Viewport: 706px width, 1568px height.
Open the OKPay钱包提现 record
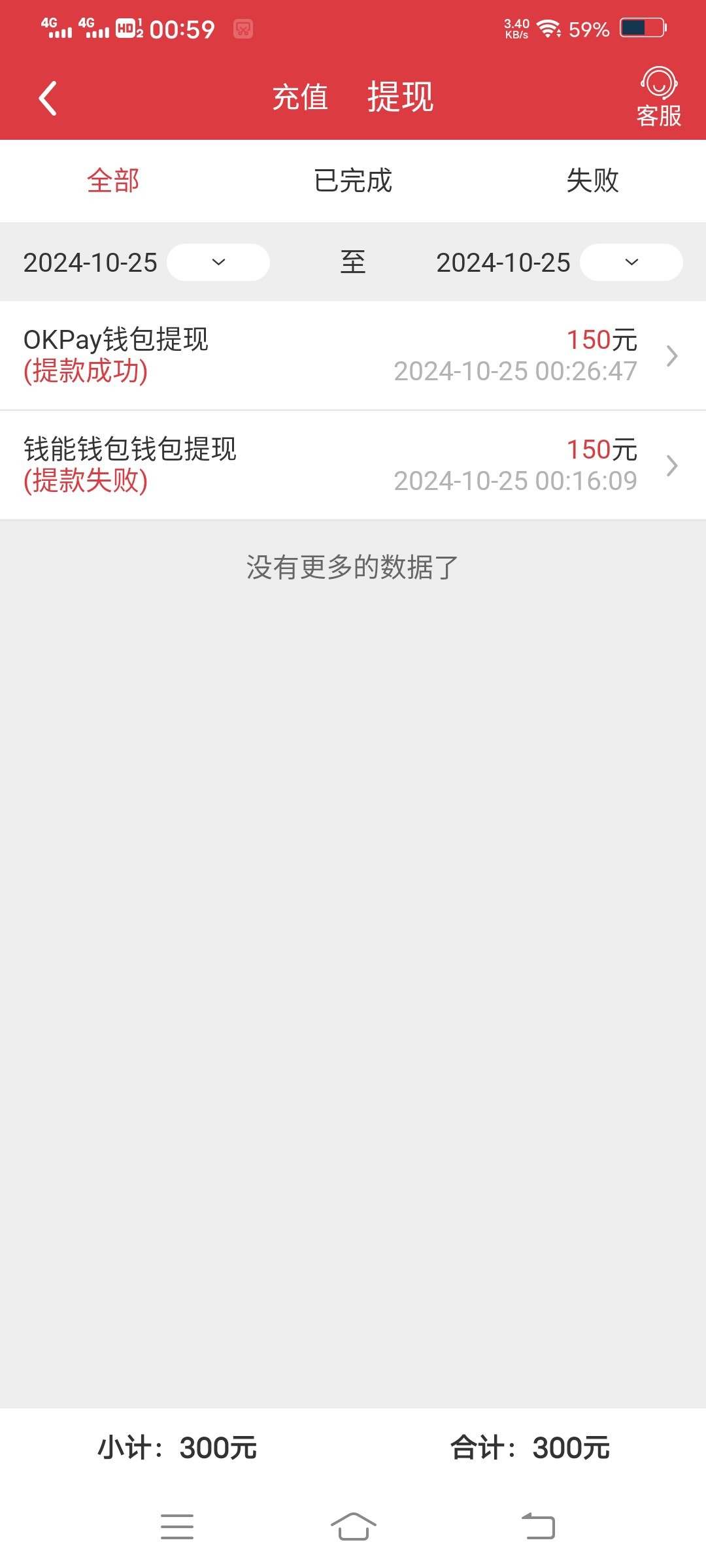coord(353,355)
